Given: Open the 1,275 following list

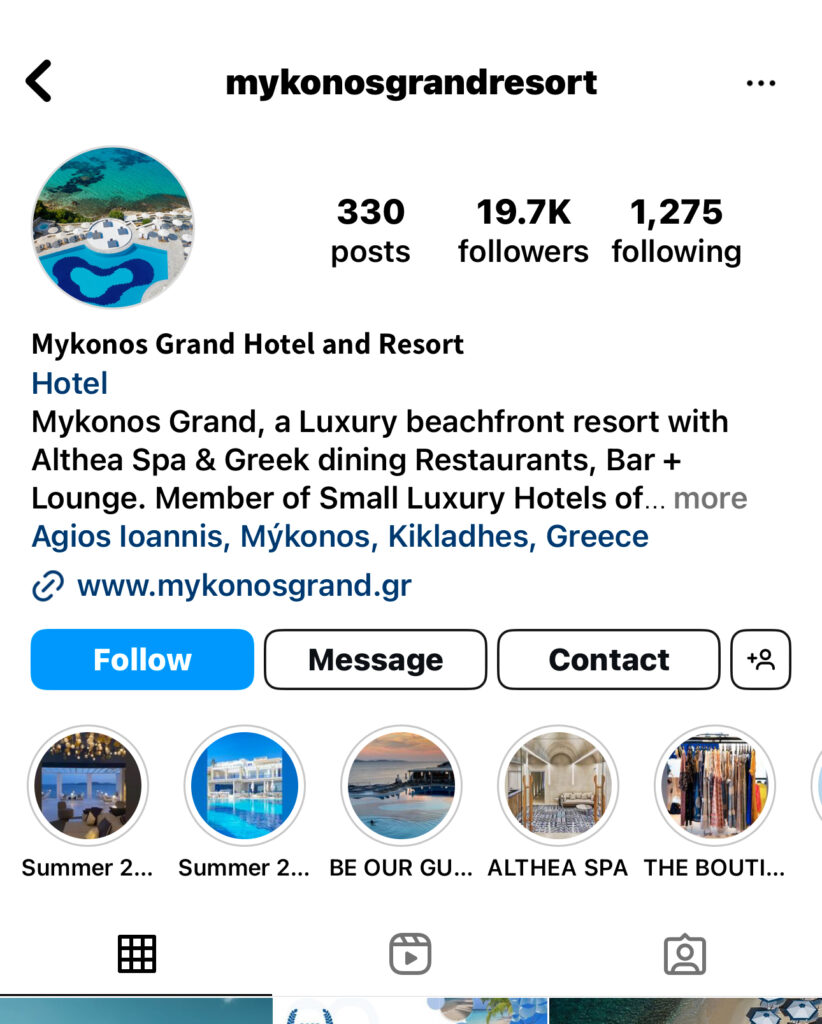Looking at the screenshot, I should tap(676, 230).
